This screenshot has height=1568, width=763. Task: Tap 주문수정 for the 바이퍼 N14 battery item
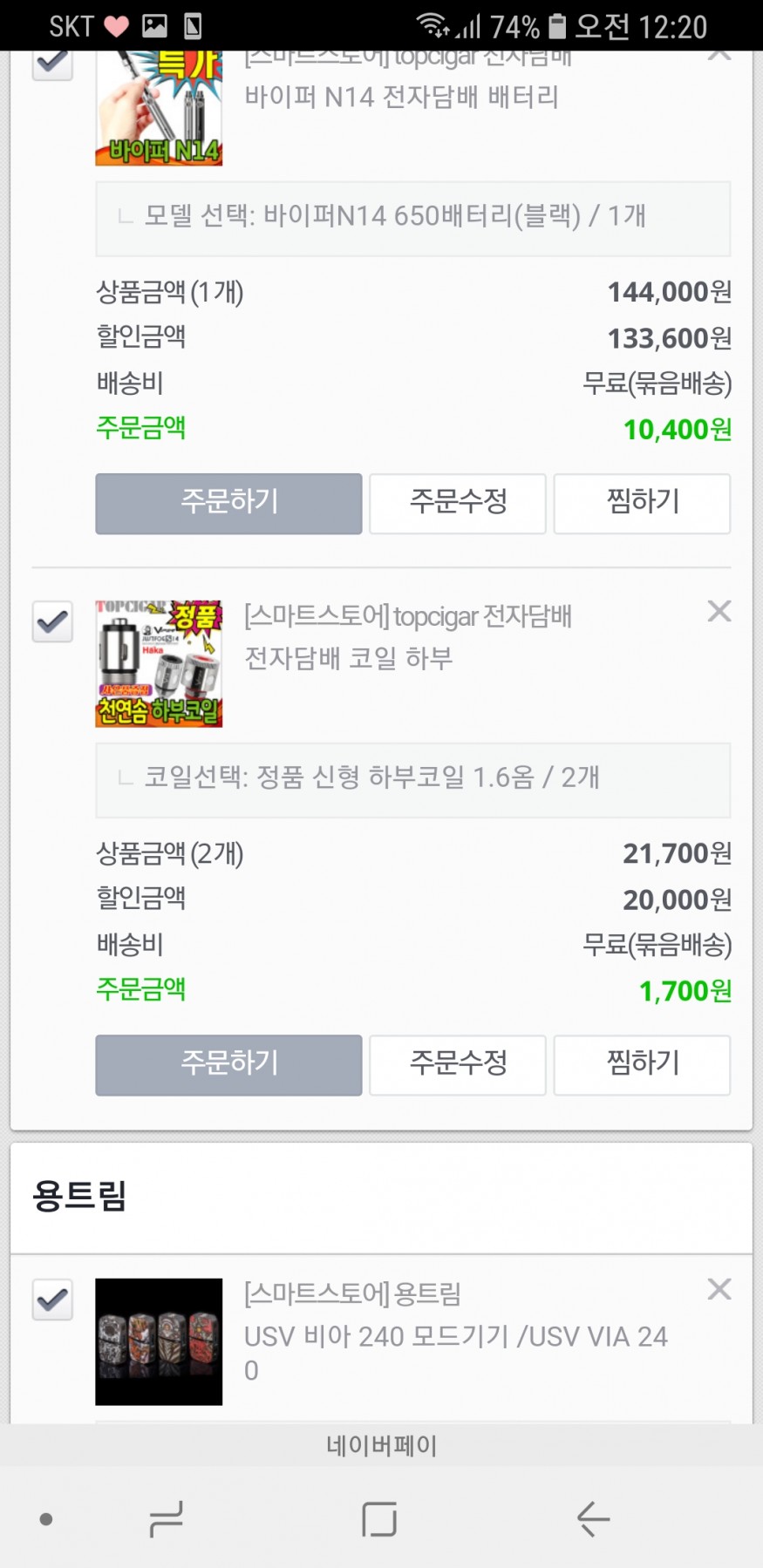[458, 503]
